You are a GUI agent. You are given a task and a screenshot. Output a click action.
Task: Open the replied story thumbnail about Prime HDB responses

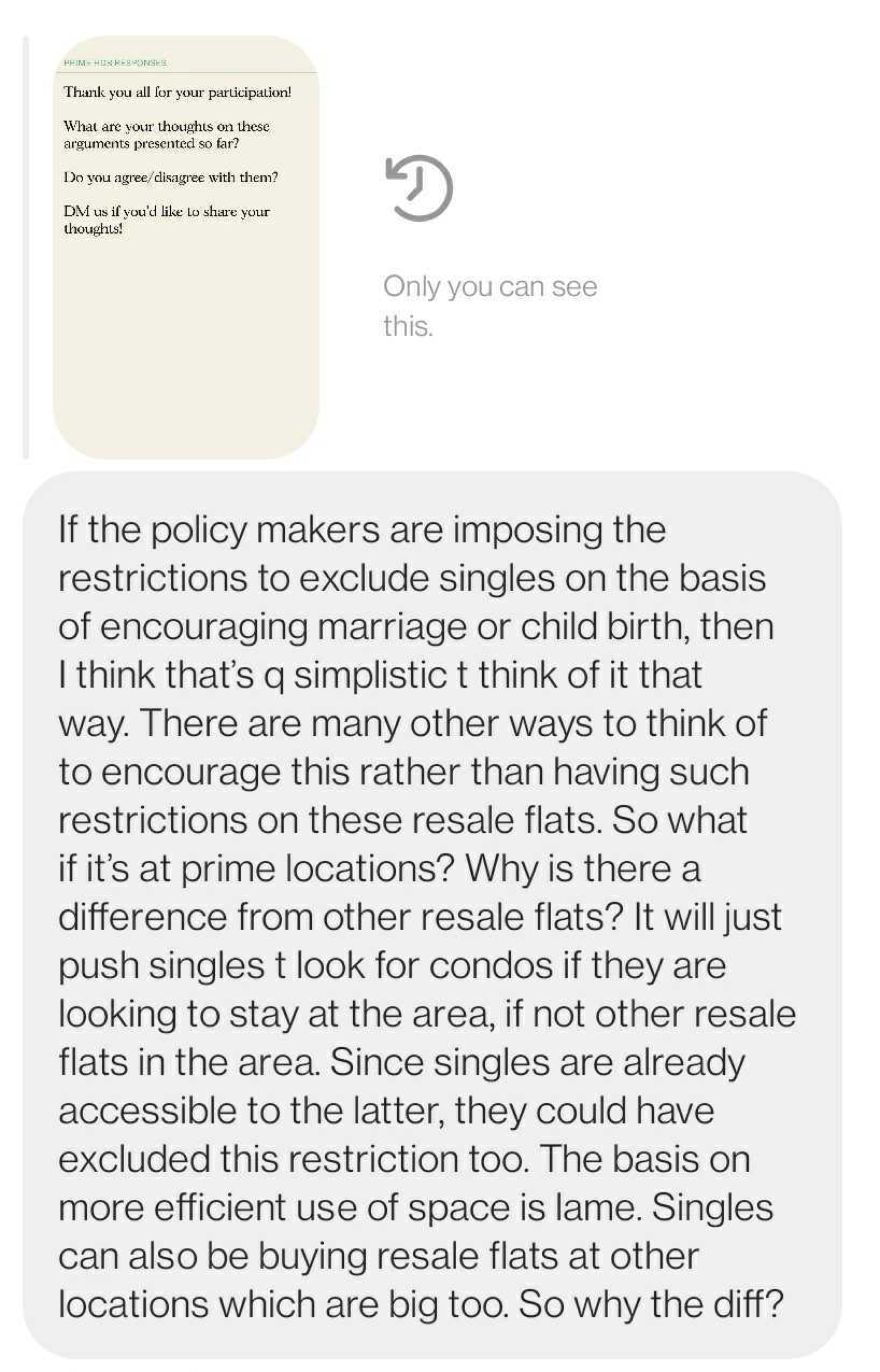tap(186, 247)
